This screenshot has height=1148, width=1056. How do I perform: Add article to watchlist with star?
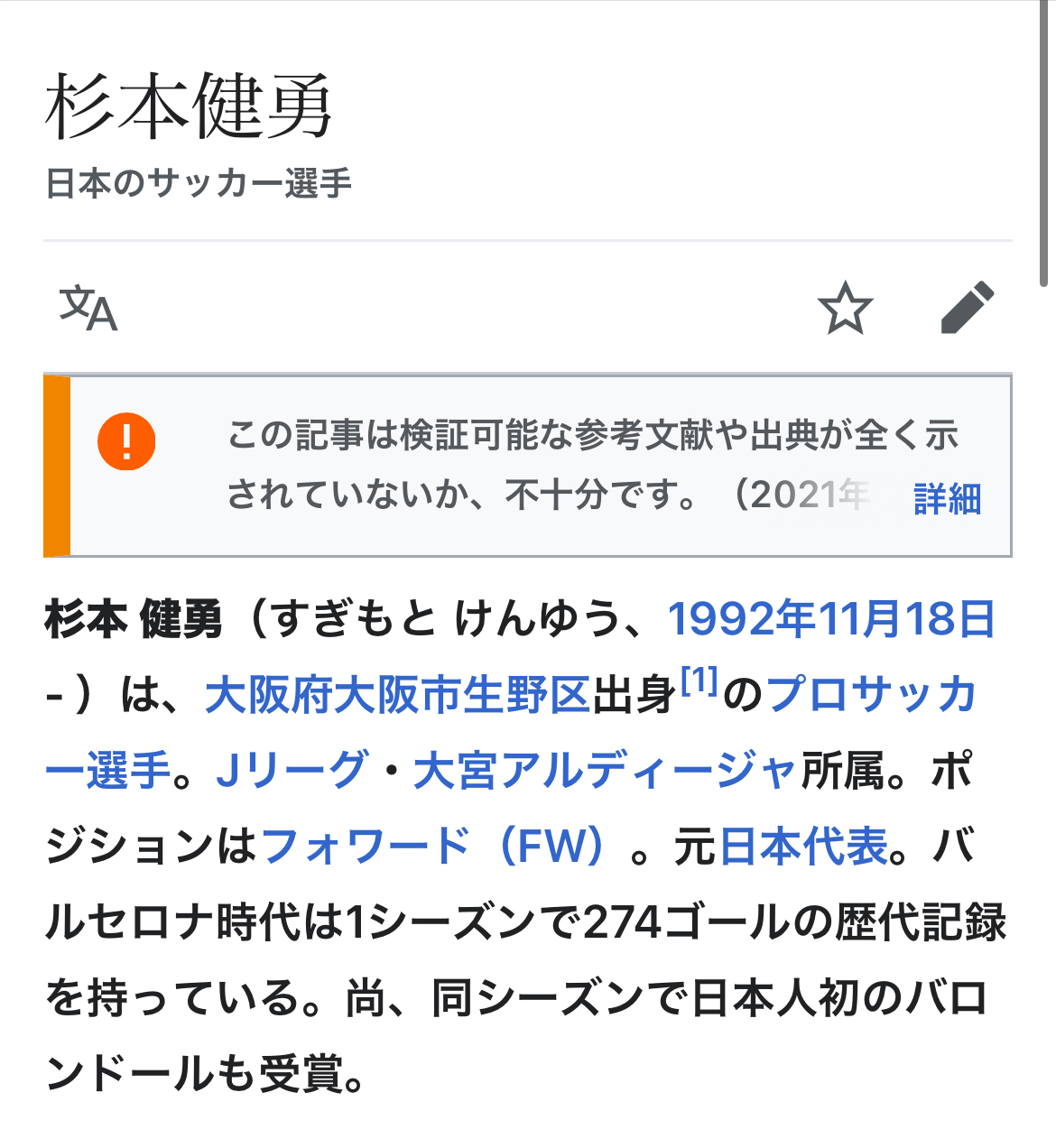click(845, 309)
